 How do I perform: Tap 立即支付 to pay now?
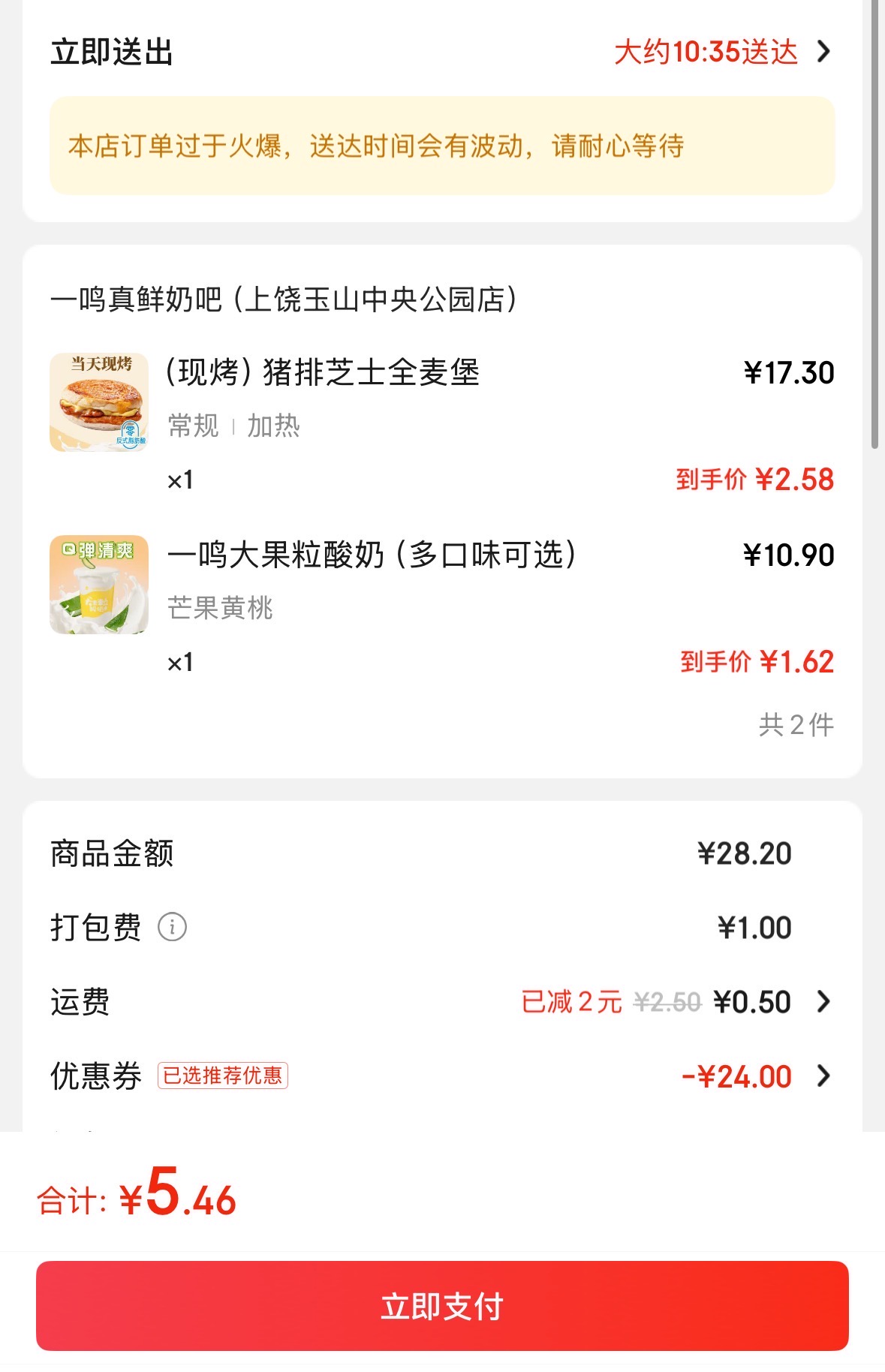pyautogui.click(x=442, y=1306)
